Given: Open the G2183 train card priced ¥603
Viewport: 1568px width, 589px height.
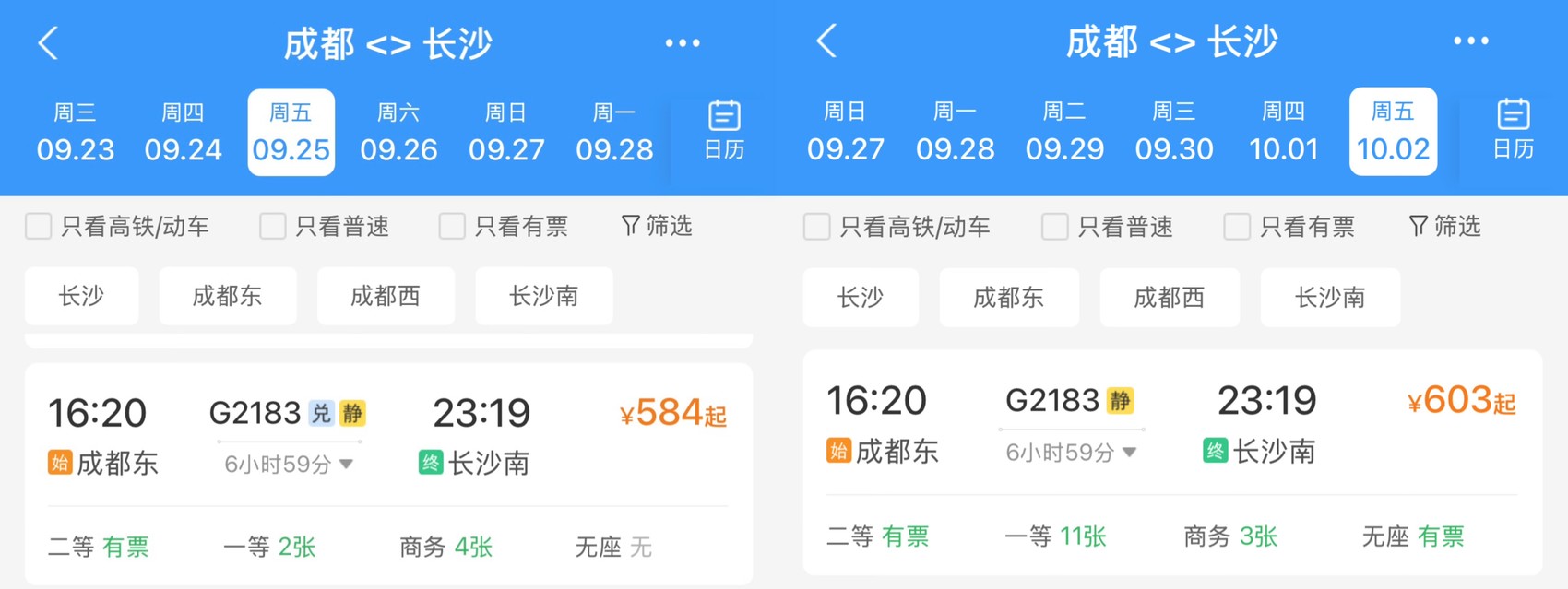Looking at the screenshot, I should (1172, 463).
